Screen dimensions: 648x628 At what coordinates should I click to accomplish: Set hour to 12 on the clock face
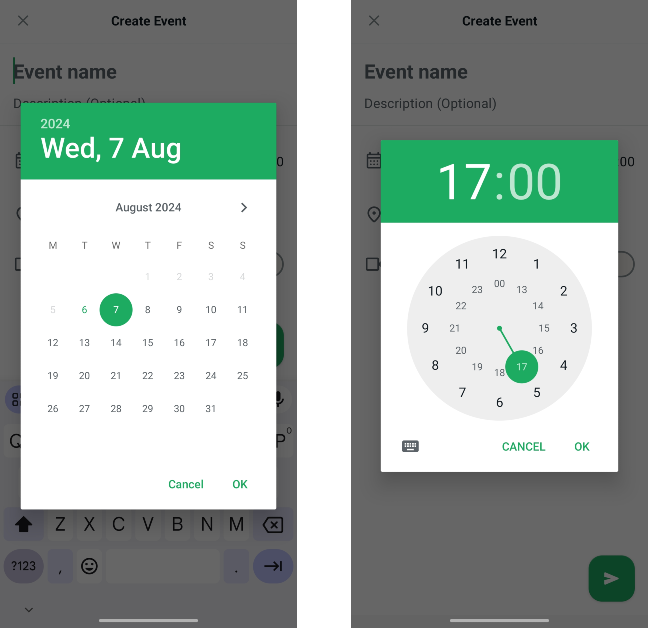pos(499,254)
